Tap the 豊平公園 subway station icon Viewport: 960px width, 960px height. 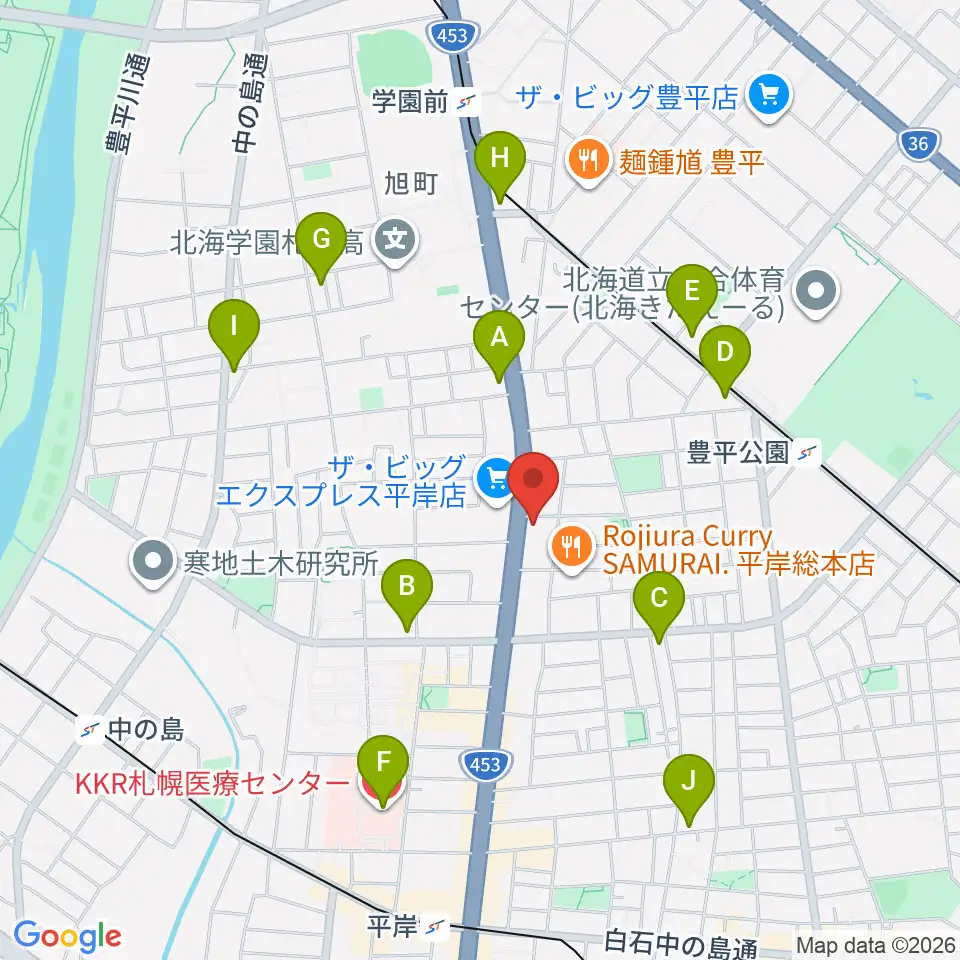[806, 454]
